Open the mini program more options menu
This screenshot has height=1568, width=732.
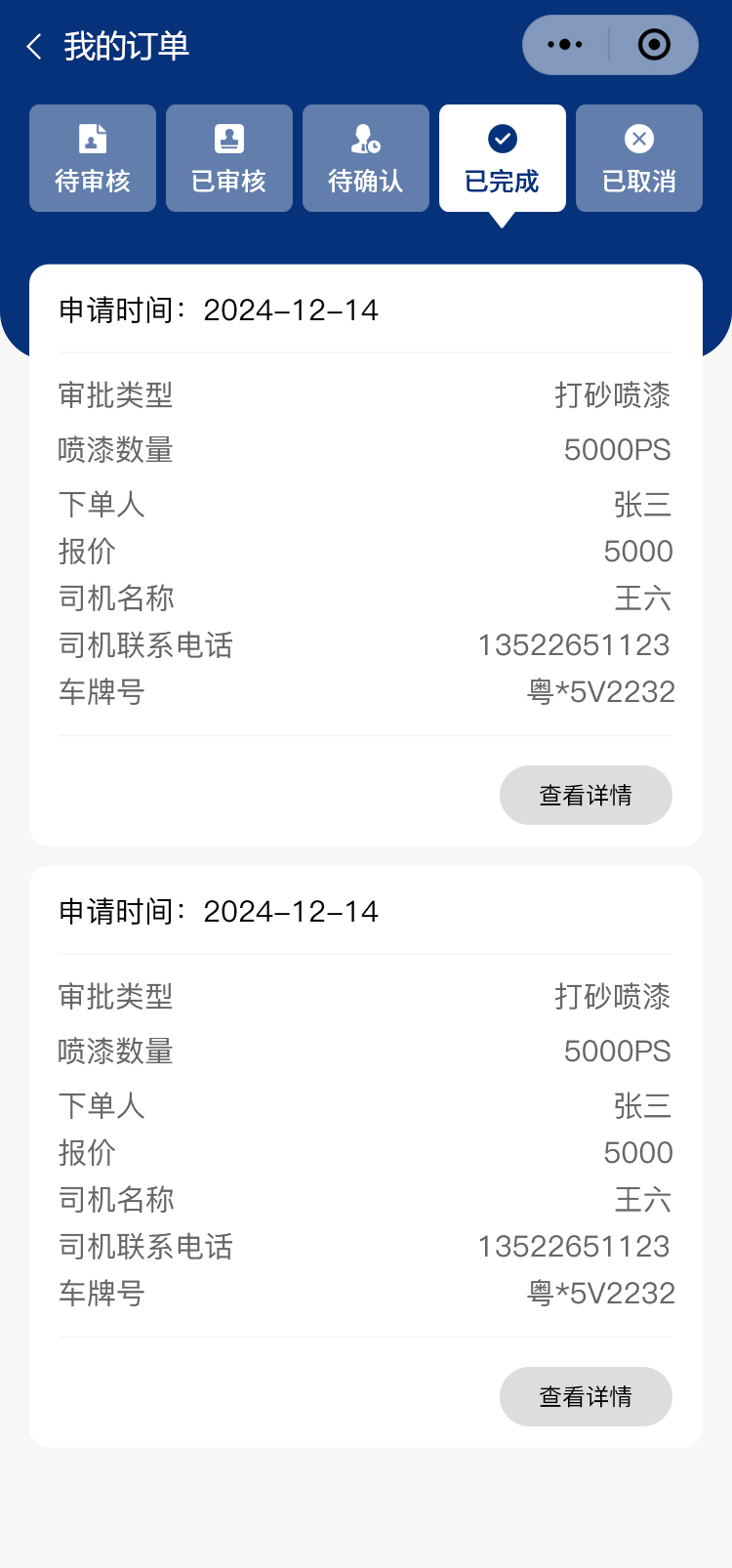click(x=565, y=45)
